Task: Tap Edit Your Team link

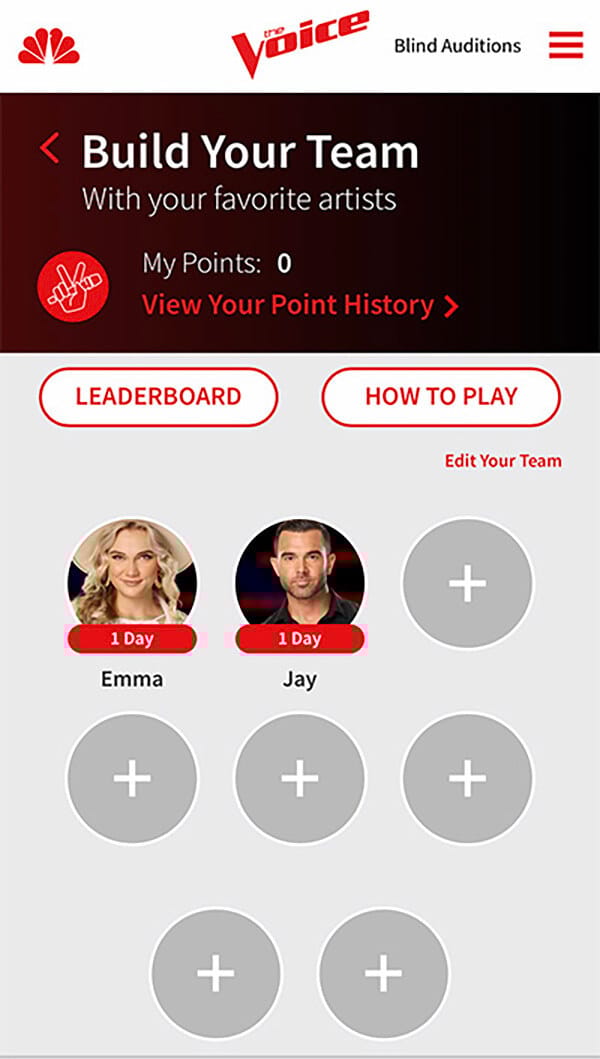Action: click(503, 461)
